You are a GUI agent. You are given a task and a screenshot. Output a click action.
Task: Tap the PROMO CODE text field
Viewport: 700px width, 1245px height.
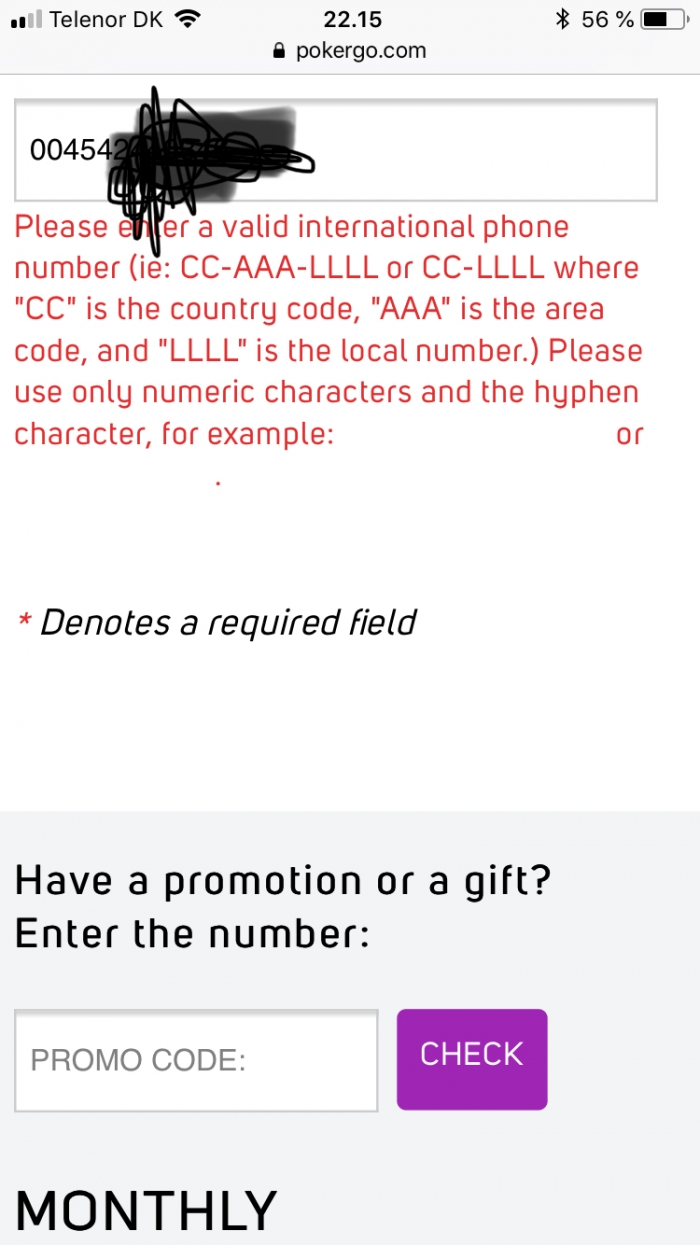coord(196,1060)
